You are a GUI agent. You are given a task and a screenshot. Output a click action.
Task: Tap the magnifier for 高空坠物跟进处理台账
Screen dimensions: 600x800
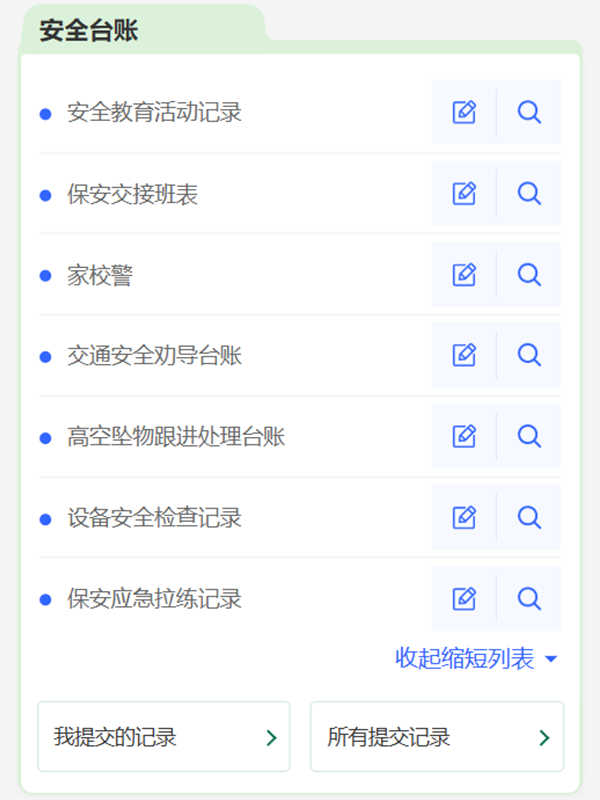[529, 436]
